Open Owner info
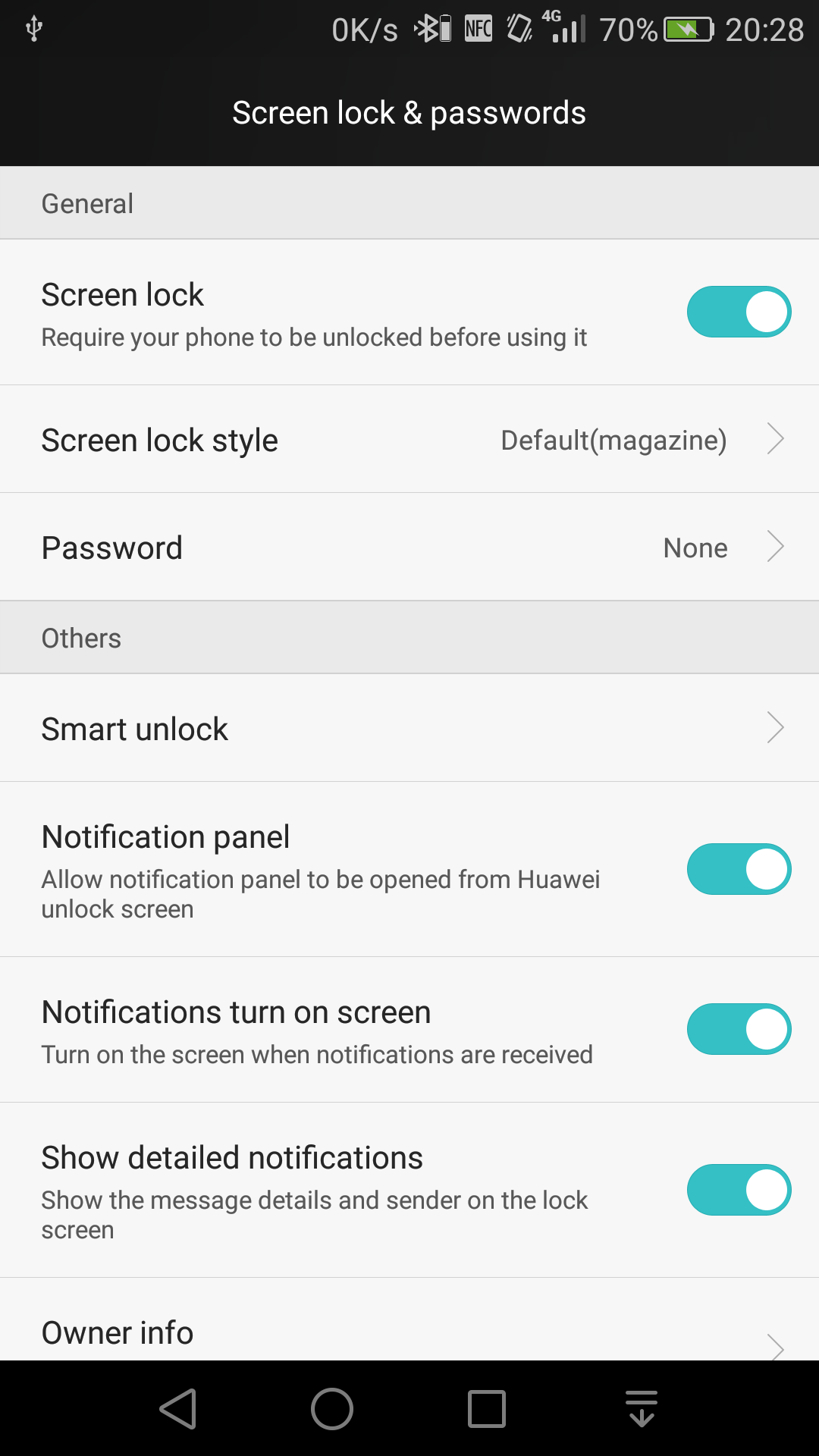The height and width of the screenshot is (1456, 819). (x=409, y=1319)
